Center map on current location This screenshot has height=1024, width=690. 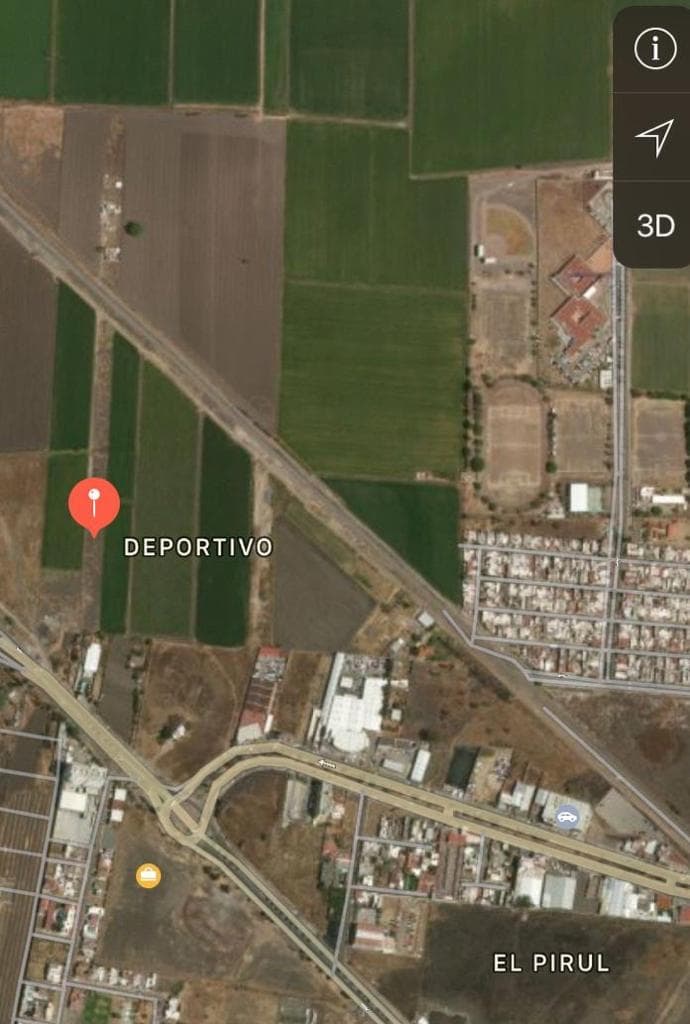pos(655,137)
